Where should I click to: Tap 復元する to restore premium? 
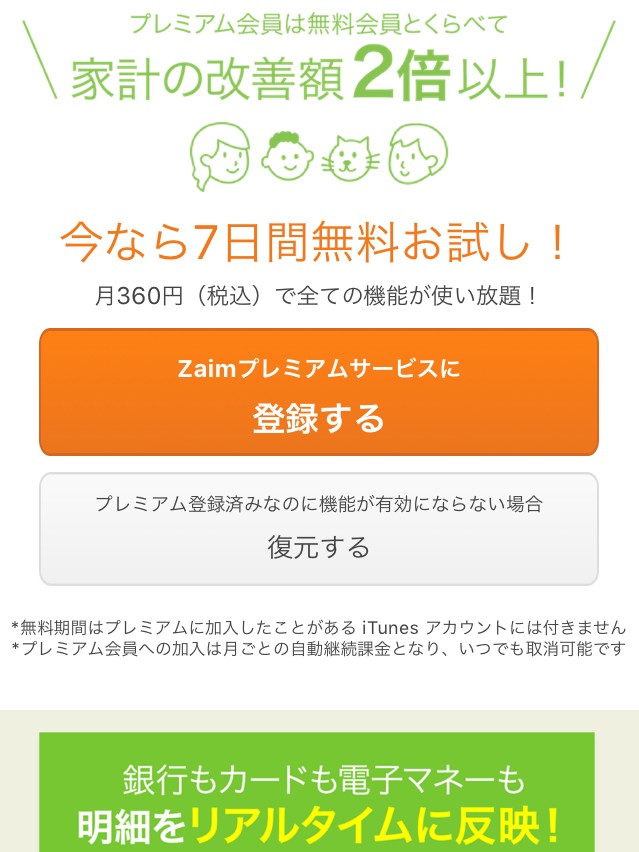point(319,529)
